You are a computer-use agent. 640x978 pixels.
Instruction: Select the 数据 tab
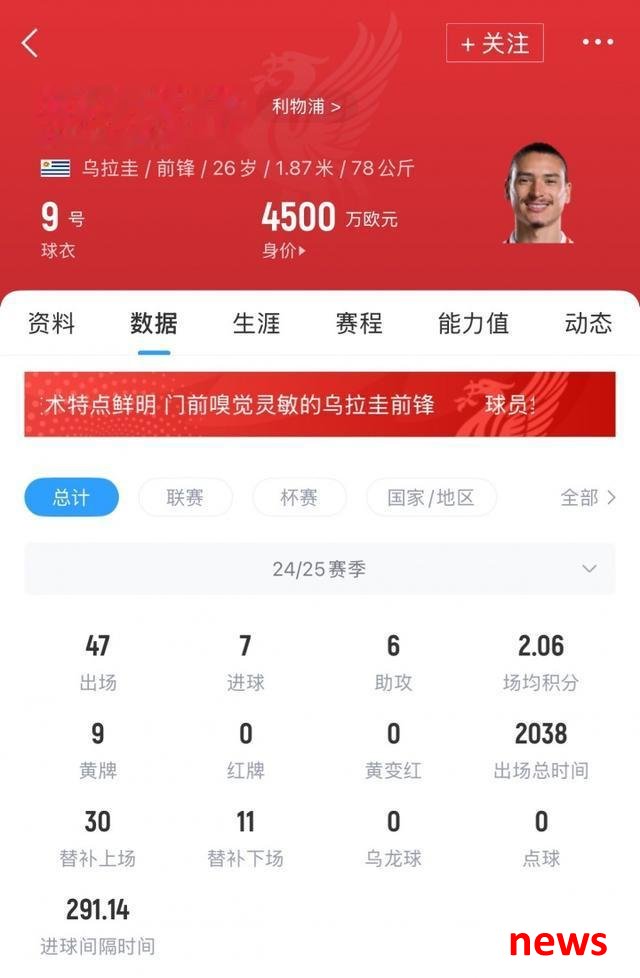(154, 323)
